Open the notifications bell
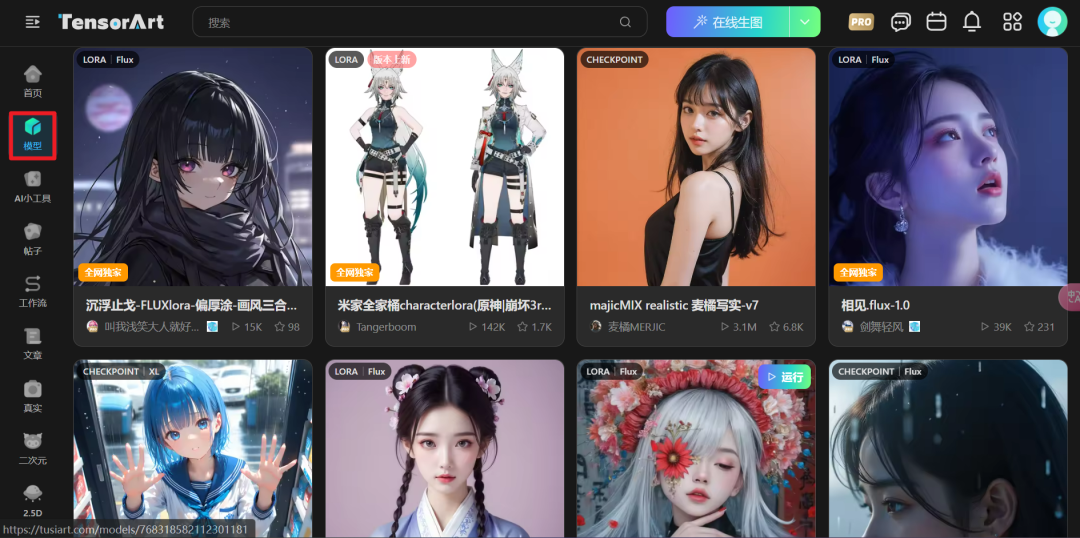Screen dimensions: 1080x538 tap(971, 22)
